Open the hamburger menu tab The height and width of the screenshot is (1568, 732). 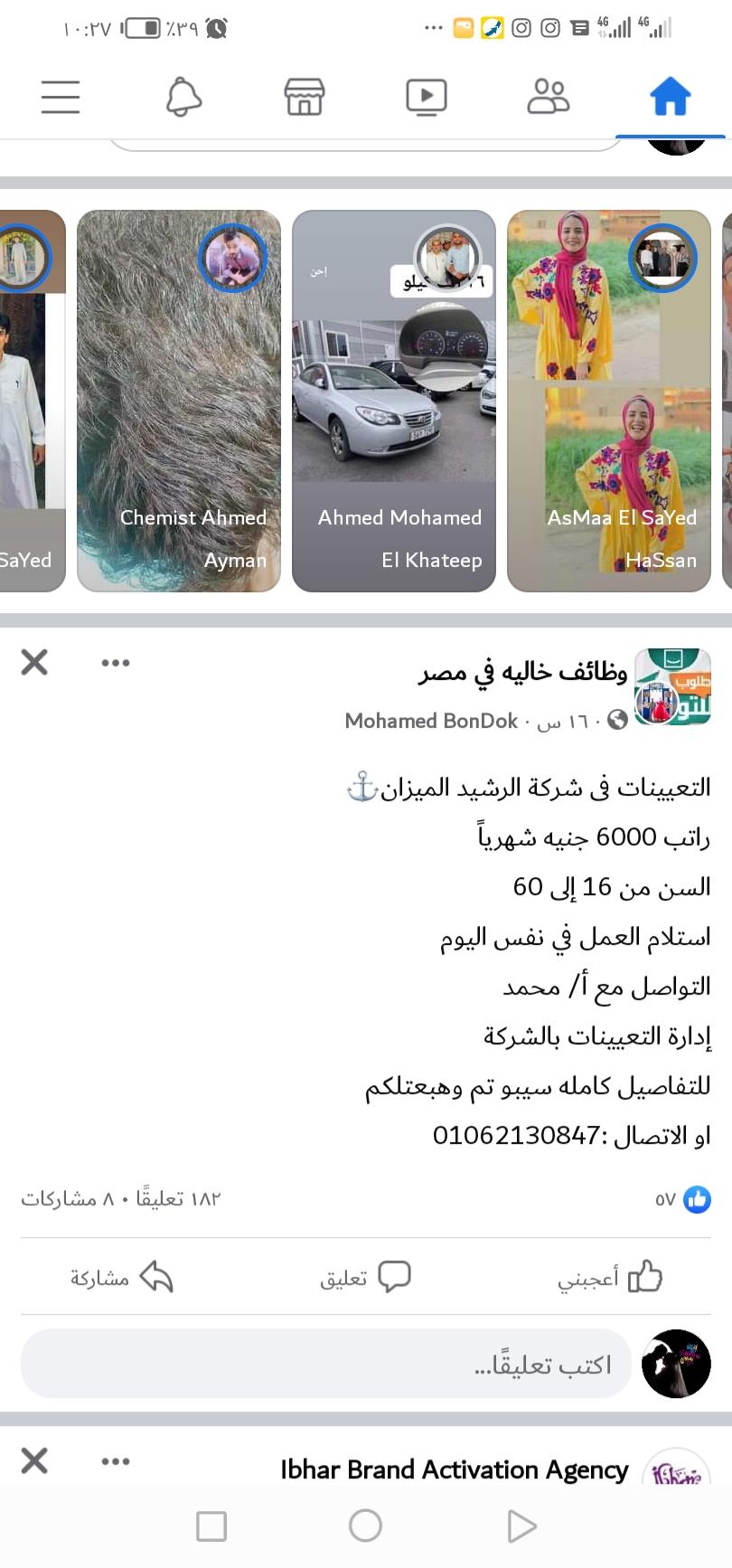(61, 97)
